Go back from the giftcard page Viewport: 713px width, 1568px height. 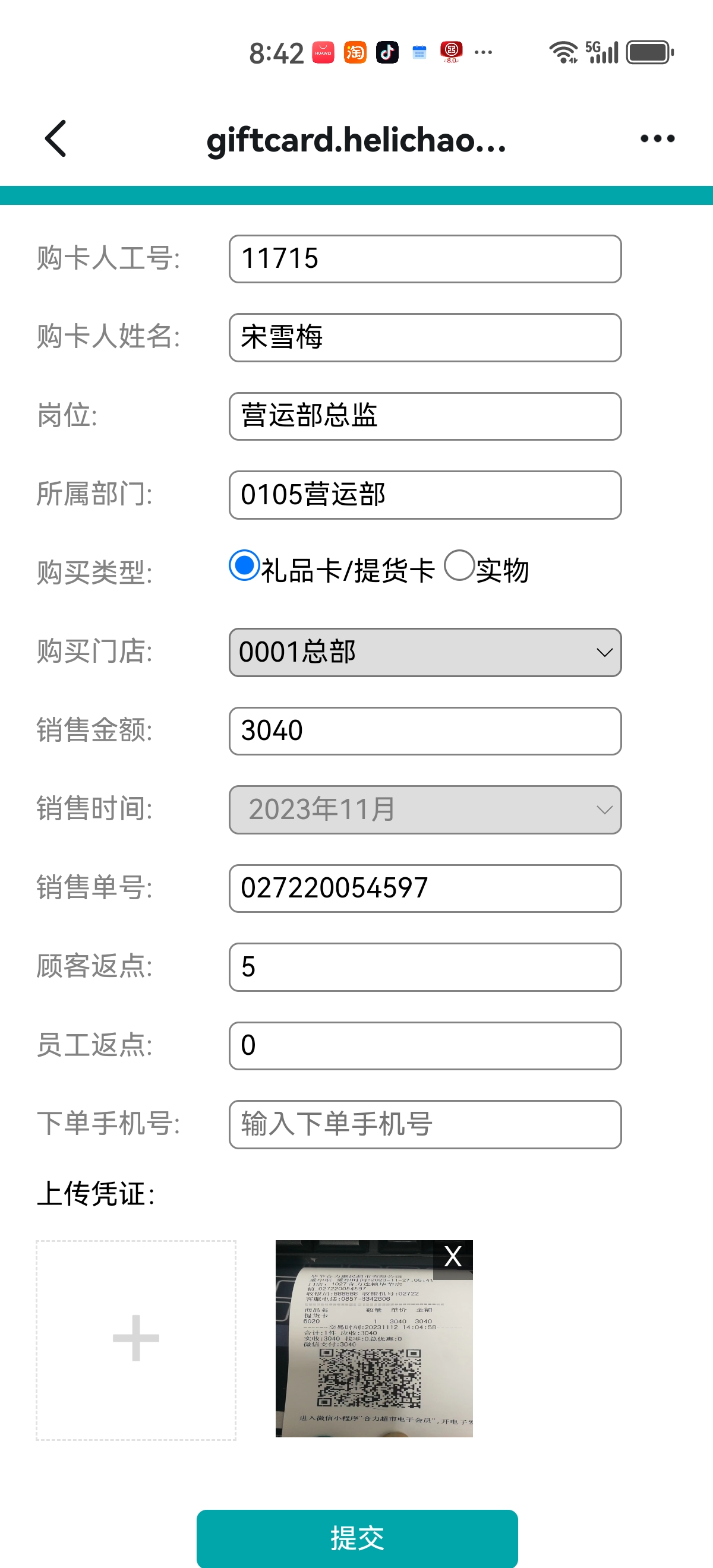tap(56, 139)
